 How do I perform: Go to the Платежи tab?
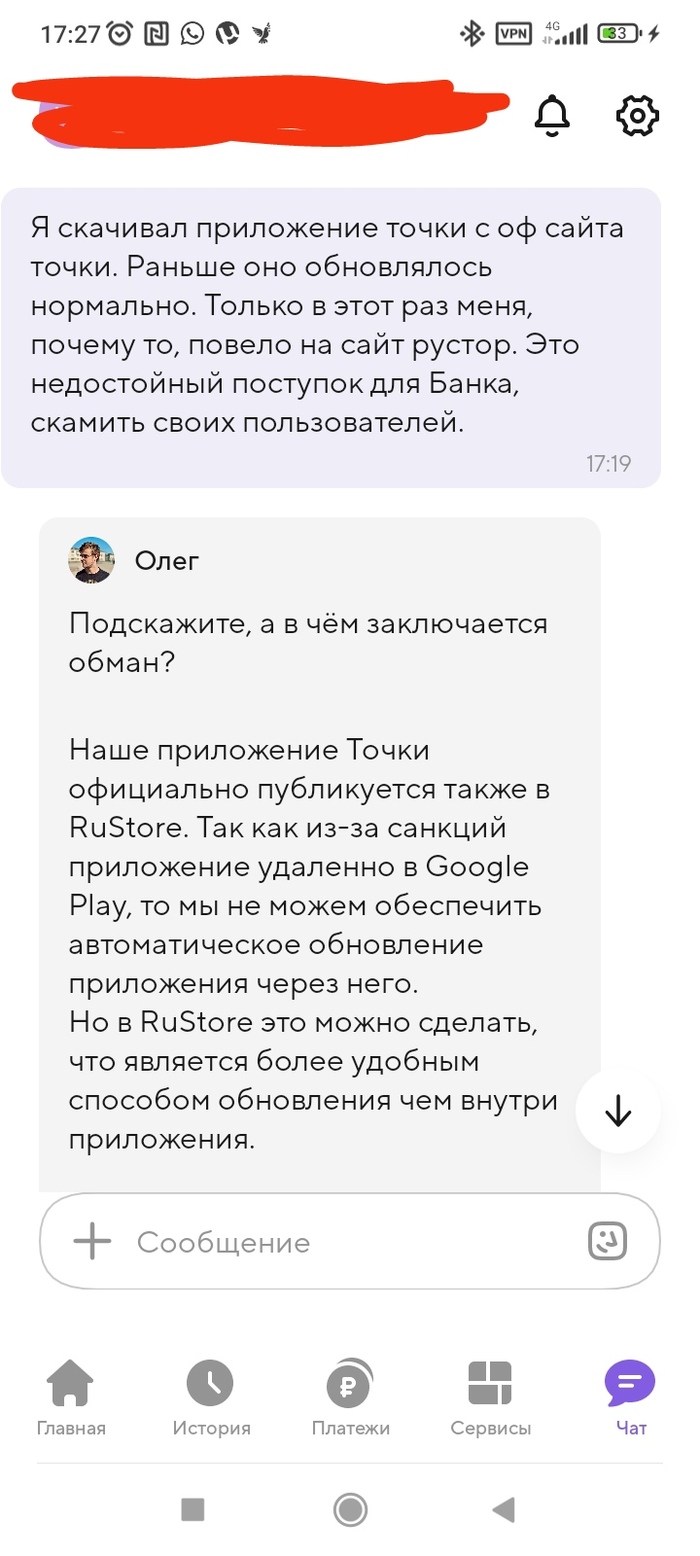[350, 1397]
